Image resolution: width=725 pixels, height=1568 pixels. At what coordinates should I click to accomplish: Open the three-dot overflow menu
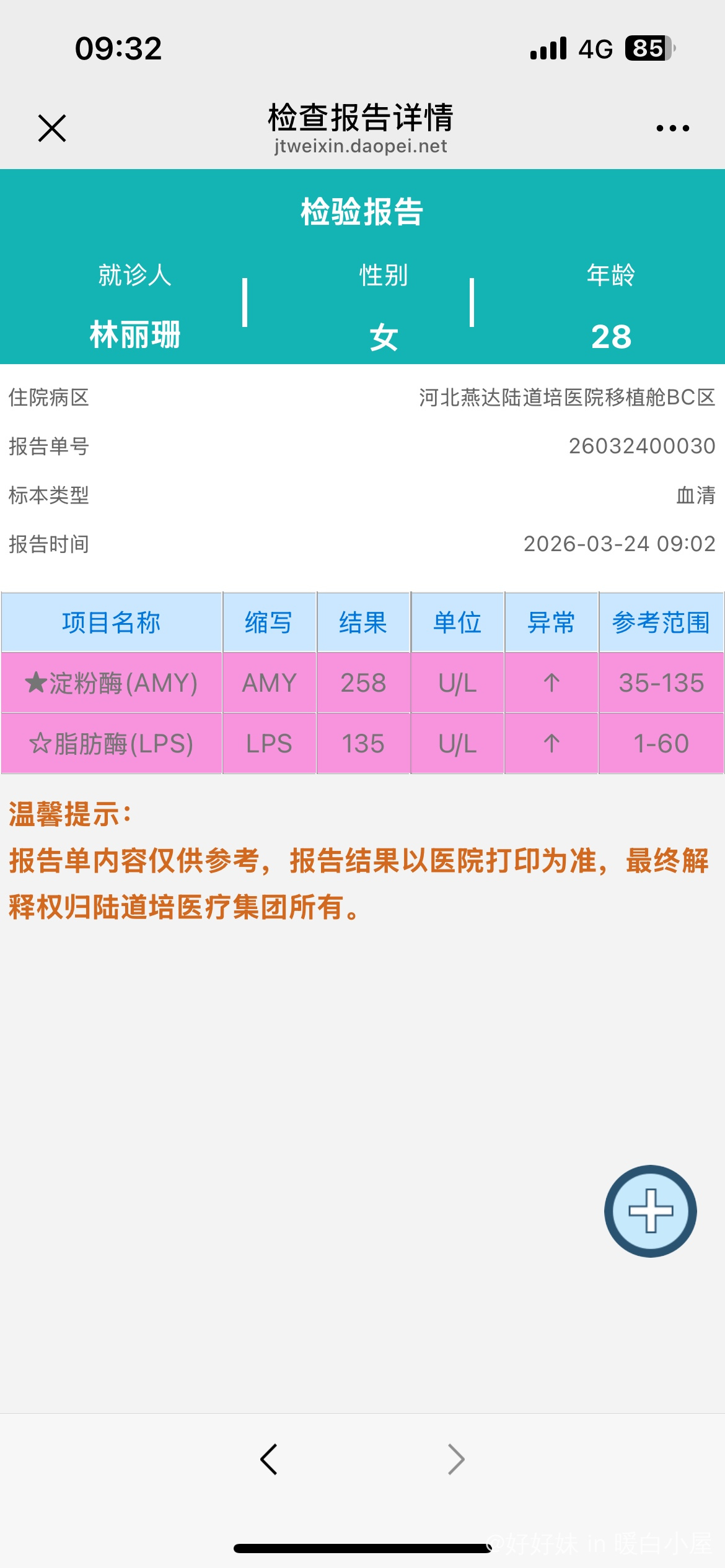point(672,128)
